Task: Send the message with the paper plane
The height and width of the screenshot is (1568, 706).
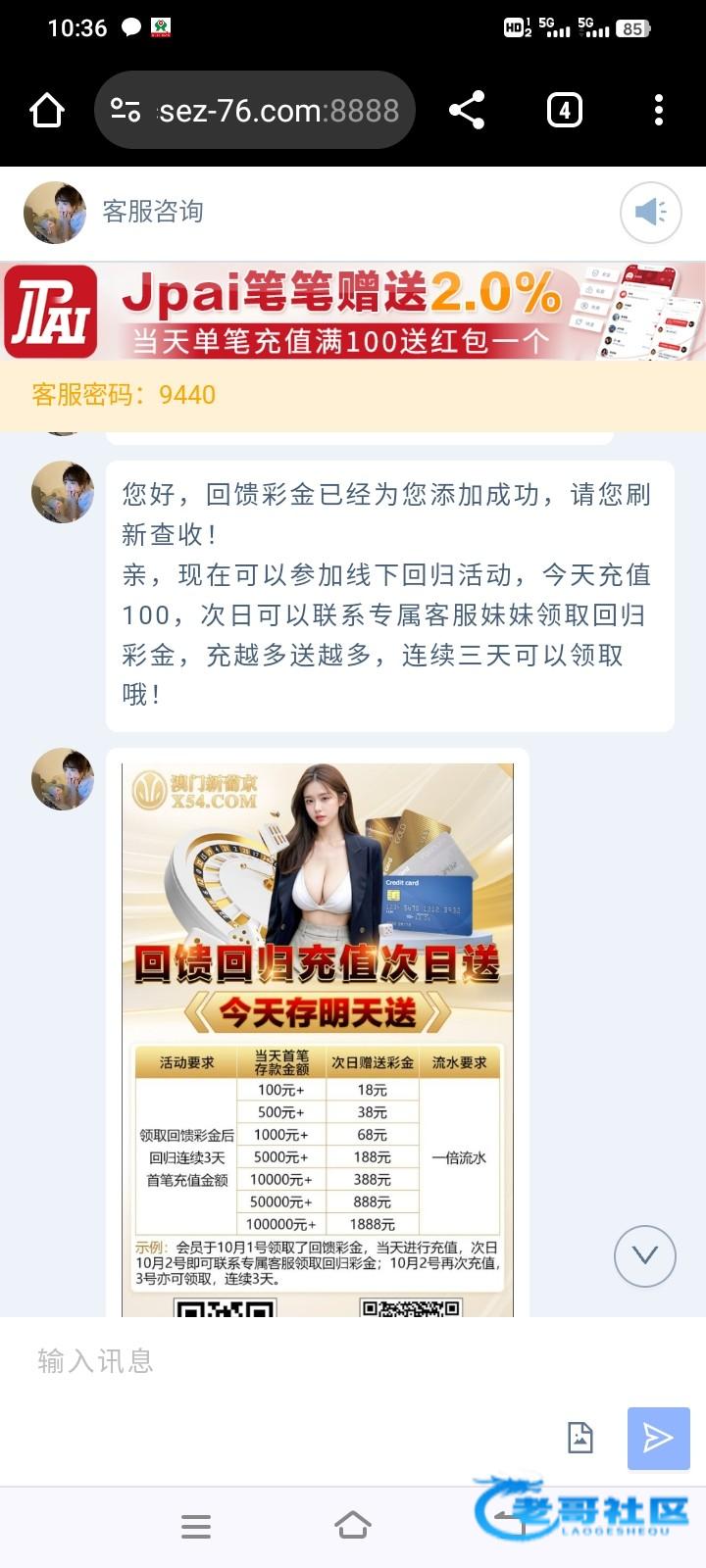Action: pyautogui.click(x=658, y=1438)
